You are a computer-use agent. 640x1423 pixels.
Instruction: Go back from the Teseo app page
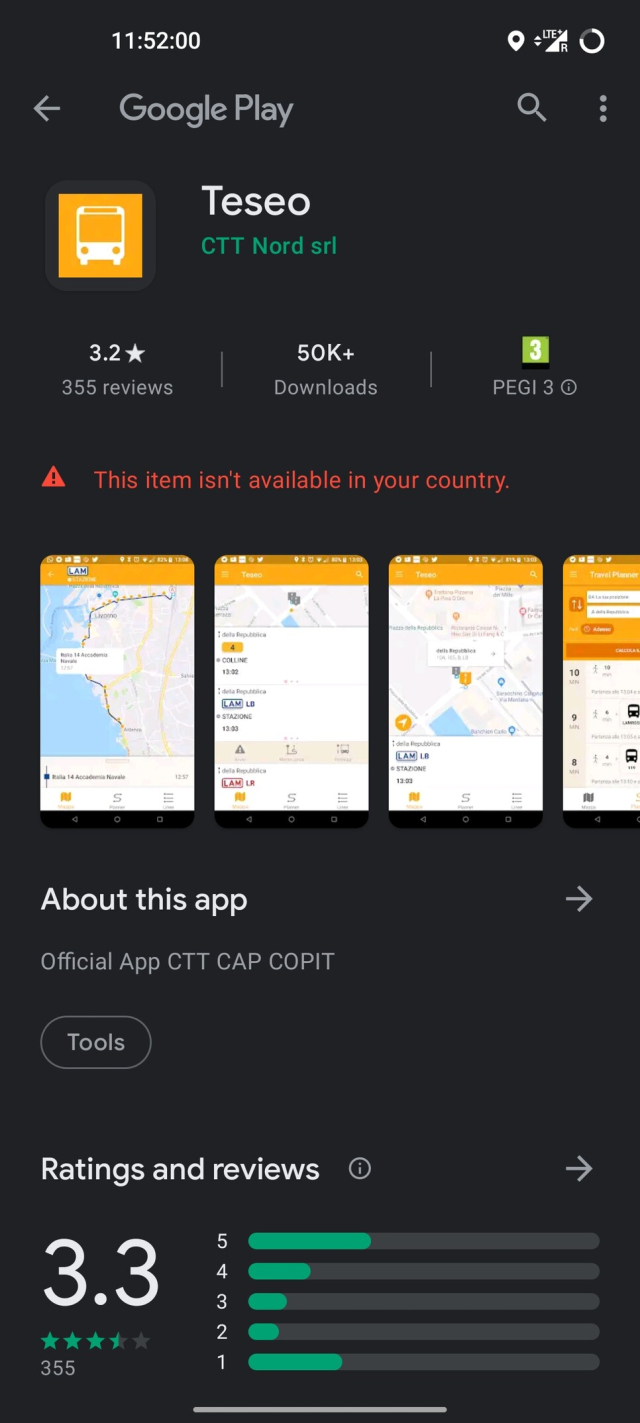click(47, 108)
